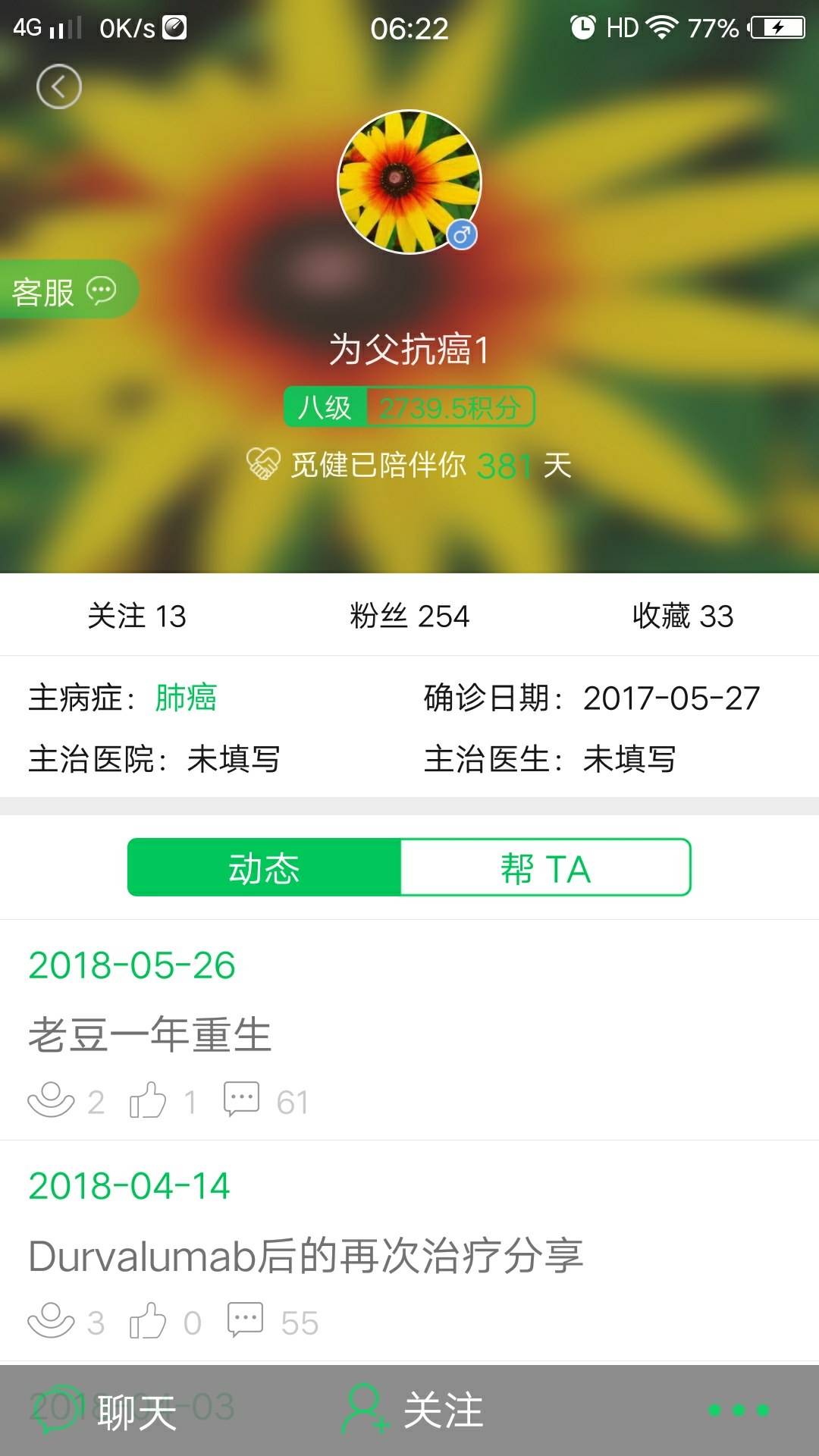
Task: Open the post 老豆一年重生
Action: [x=150, y=1035]
